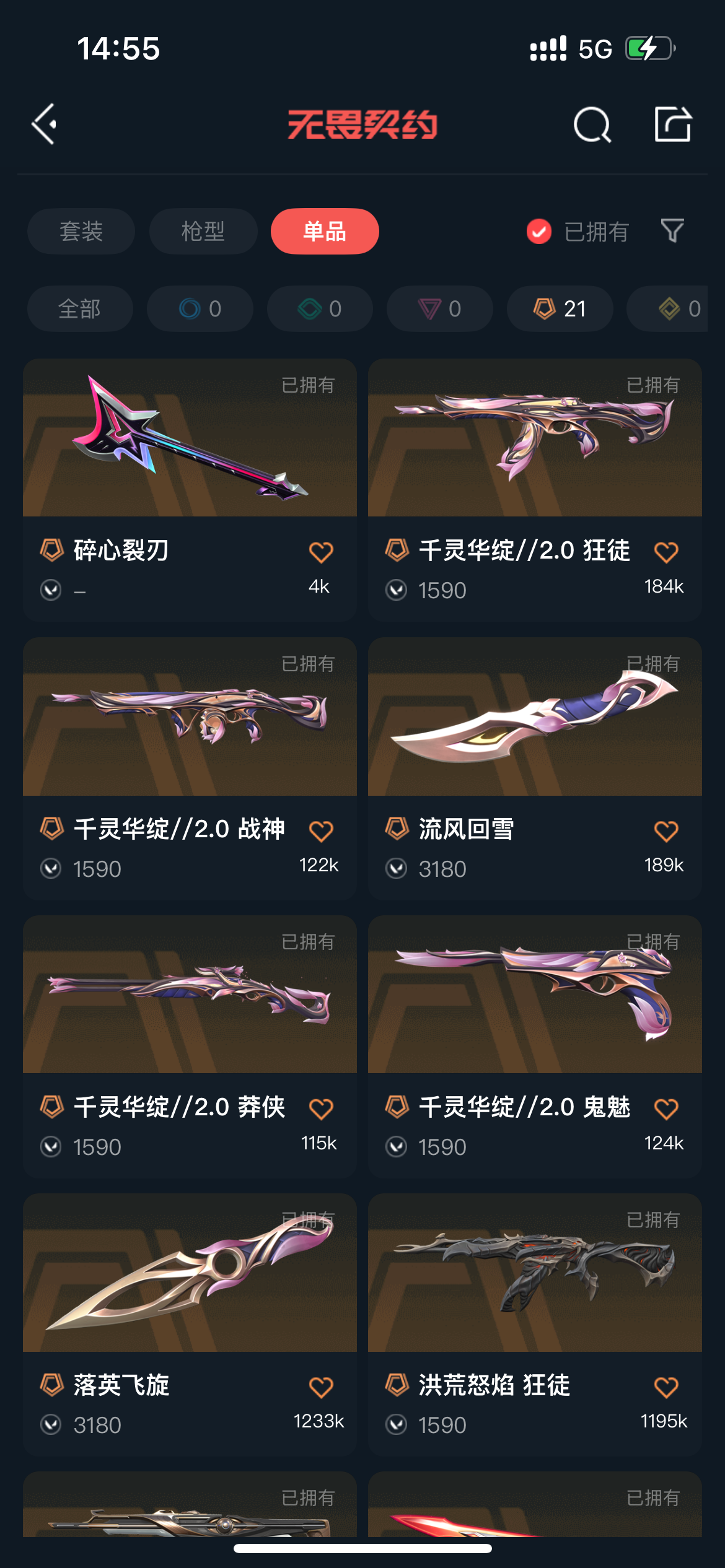Open the 碎心裂刃 skin card

pyautogui.click(x=190, y=440)
